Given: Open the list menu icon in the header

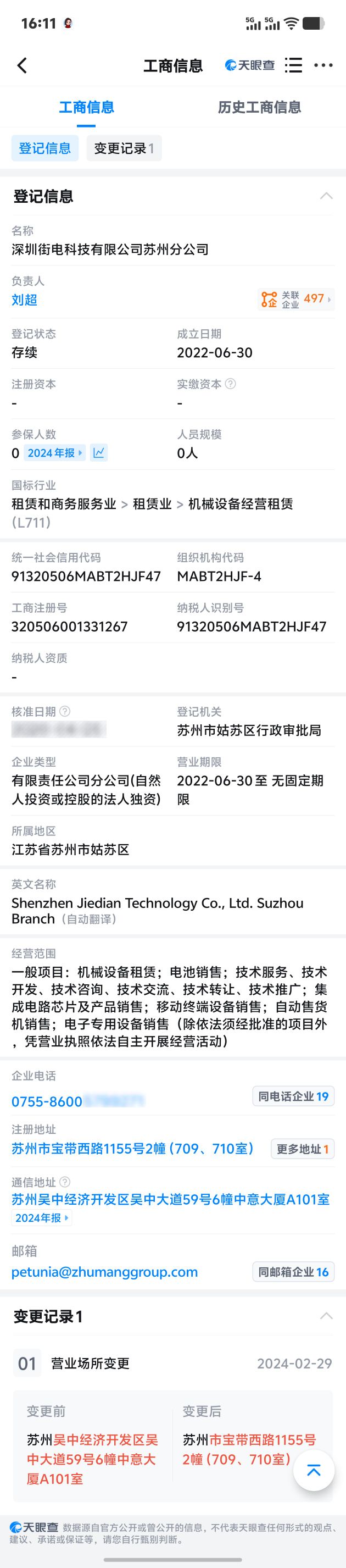Looking at the screenshot, I should tap(293, 65).
